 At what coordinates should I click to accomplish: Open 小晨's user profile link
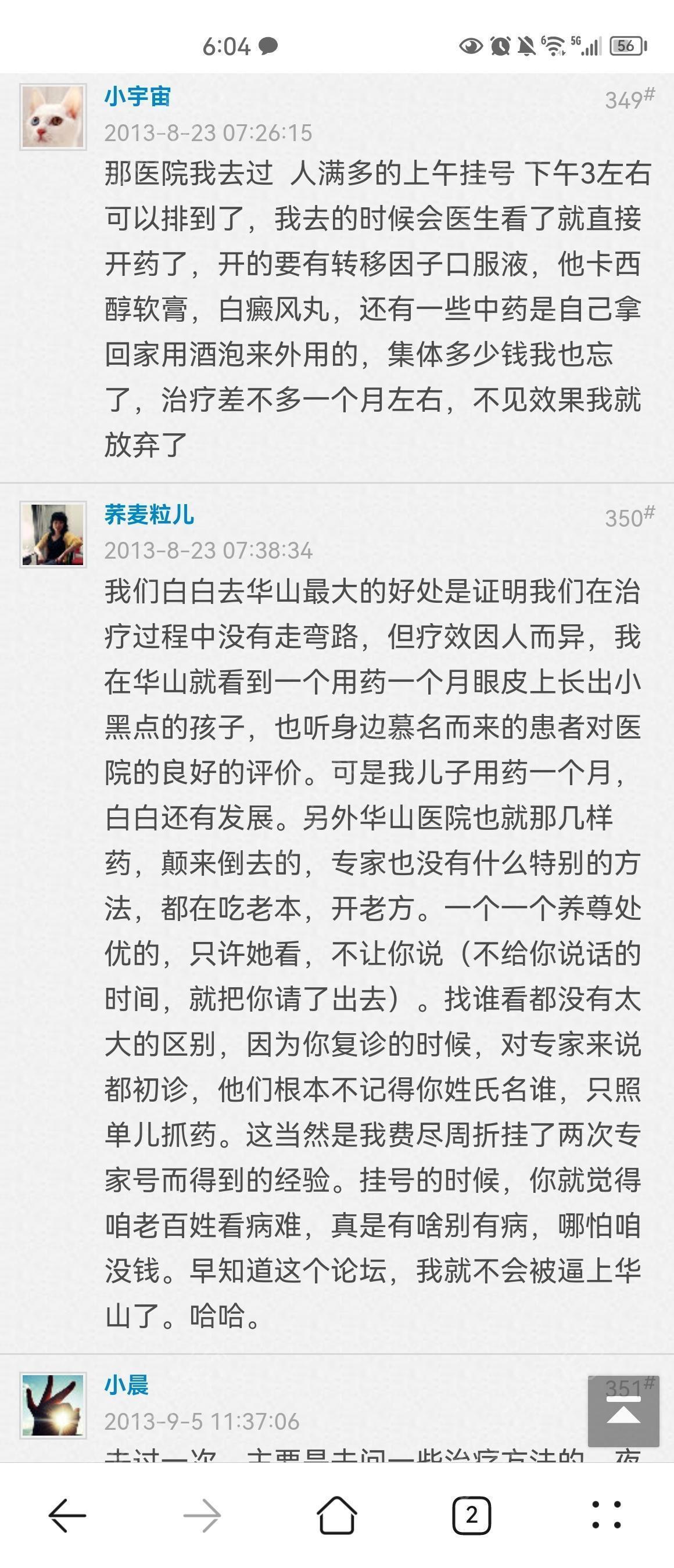(127, 1385)
